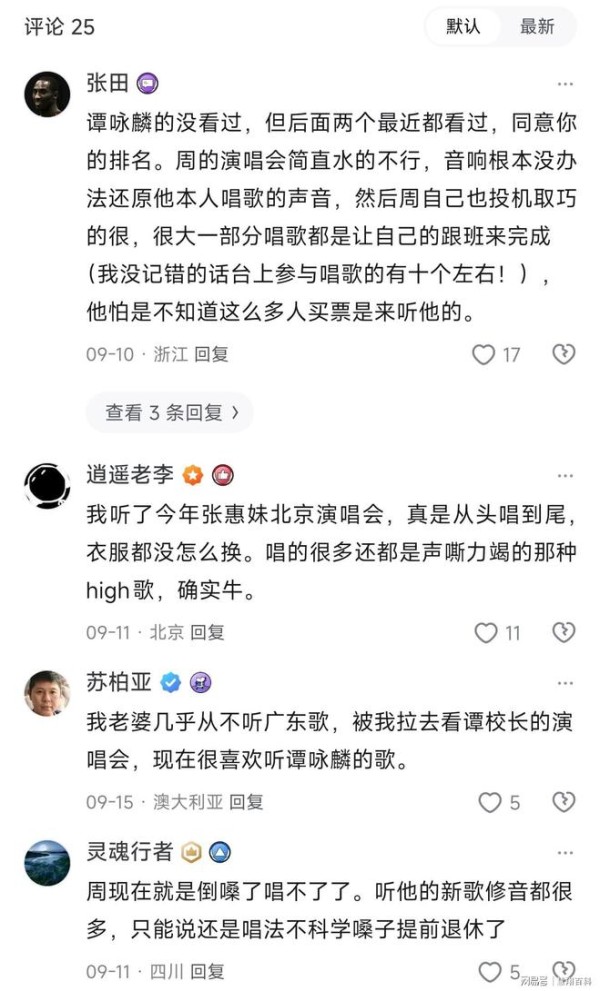Viewport: 600px width, 991px height.
Task: Like 逍遥老李's comment
Action: [485, 632]
